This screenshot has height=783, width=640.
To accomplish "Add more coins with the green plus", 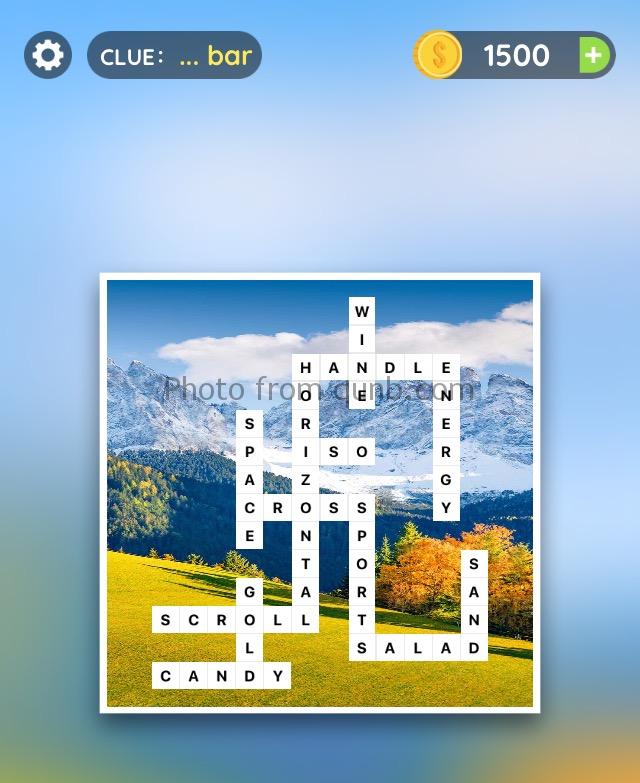I will (594, 55).
